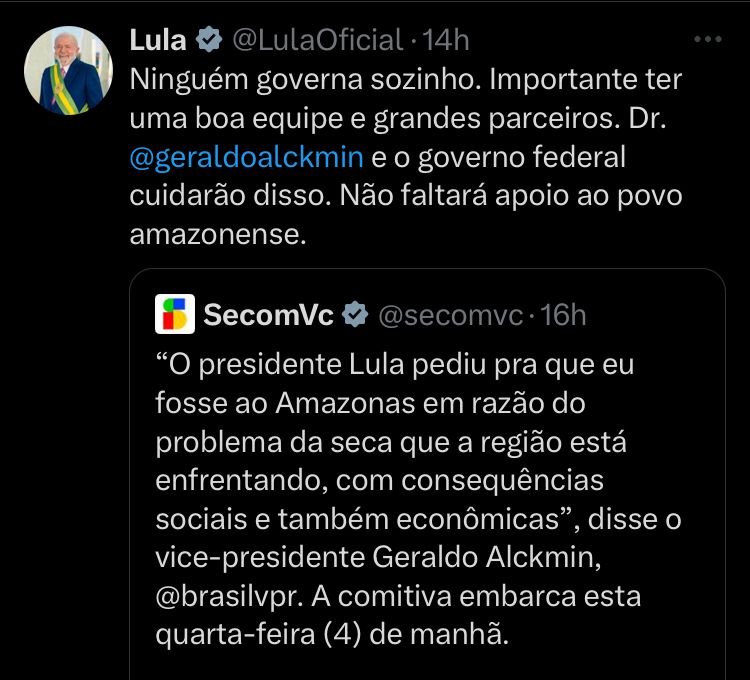The width and height of the screenshot is (750, 680).
Task: Open Lula's profile picture
Action: coord(68,70)
